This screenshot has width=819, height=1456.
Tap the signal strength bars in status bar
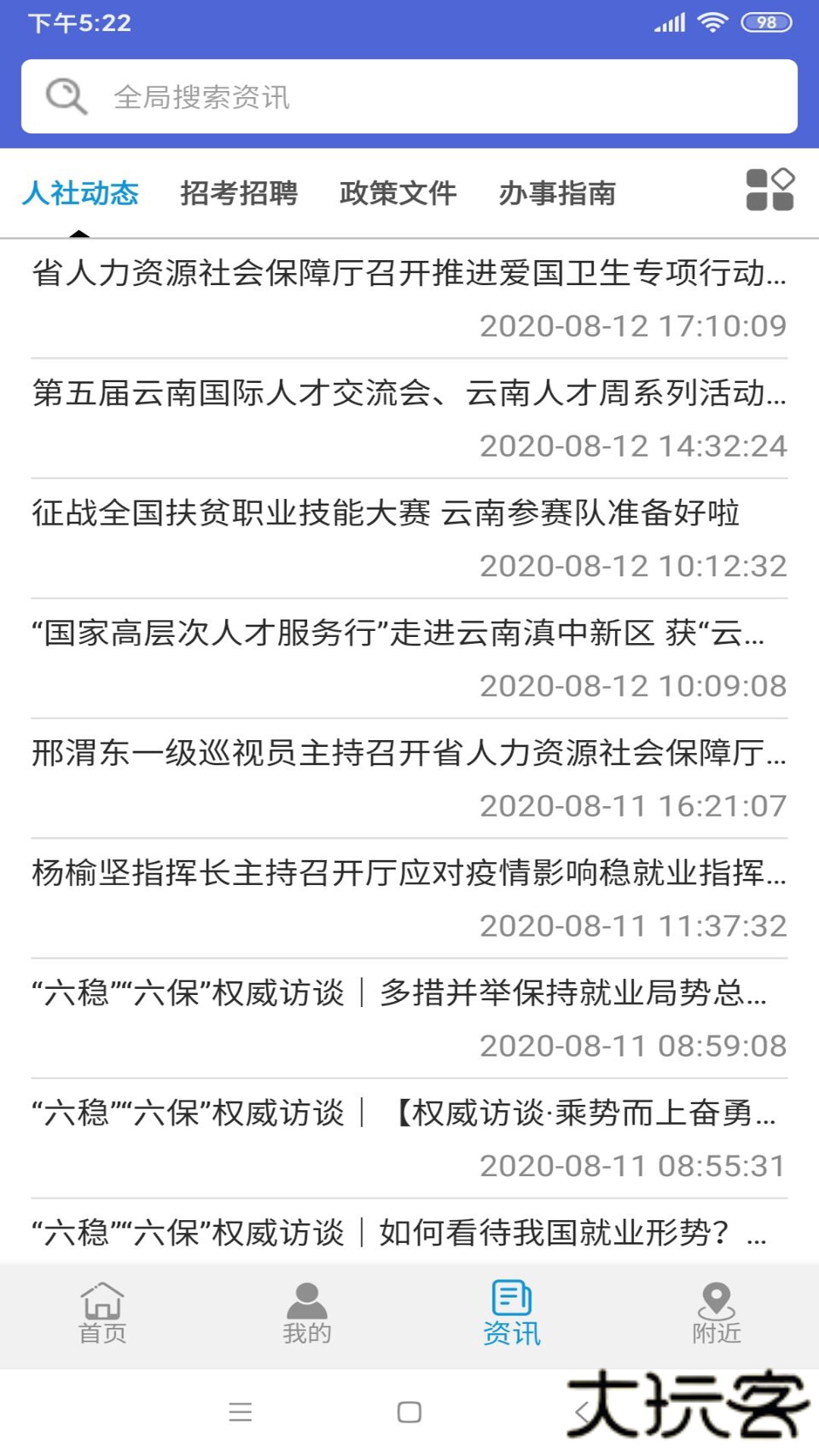coord(670,23)
